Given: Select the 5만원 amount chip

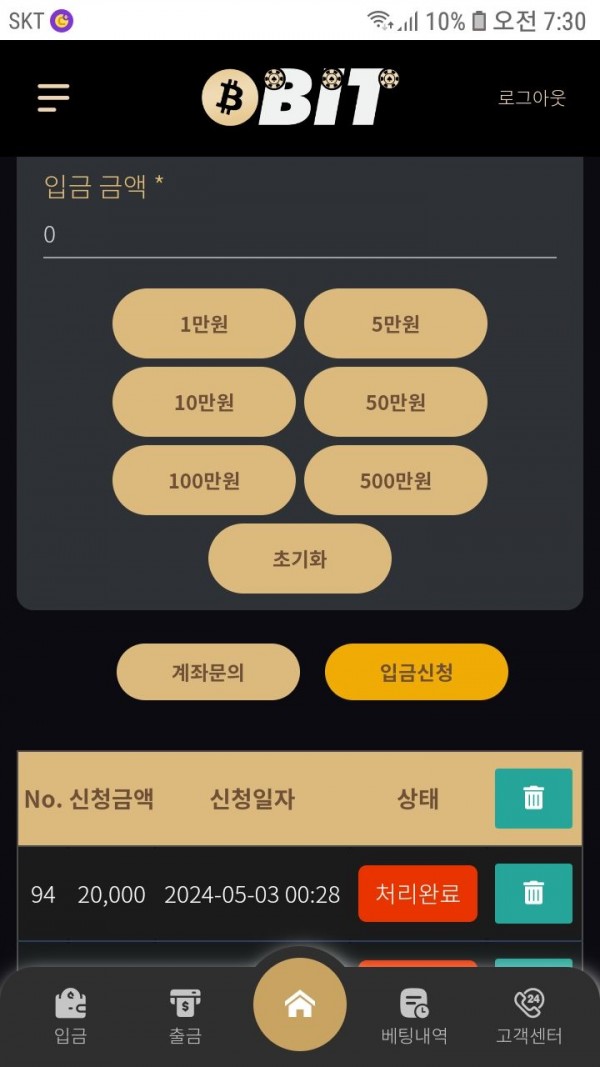Looking at the screenshot, I should (x=396, y=324).
